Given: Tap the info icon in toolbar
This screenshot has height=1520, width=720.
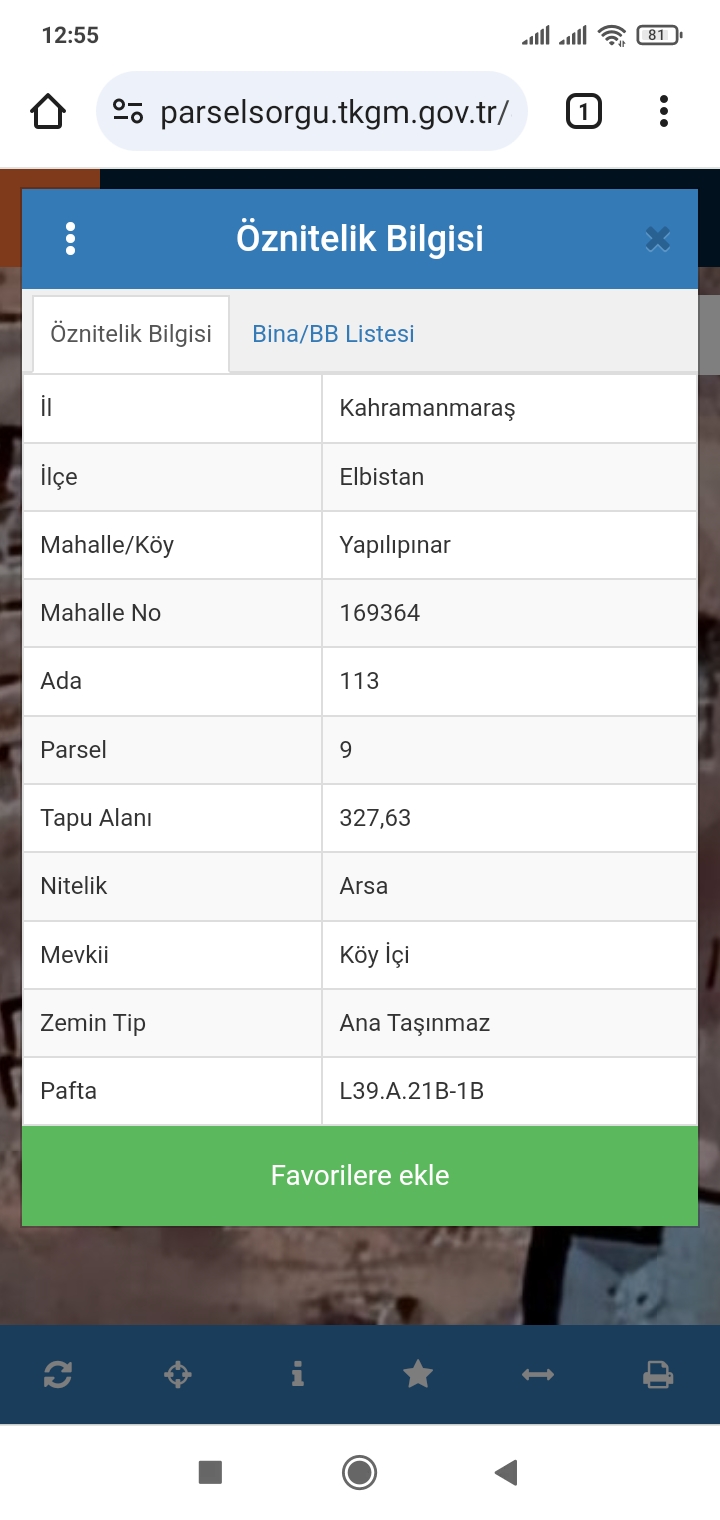Looking at the screenshot, I should click(x=297, y=1375).
